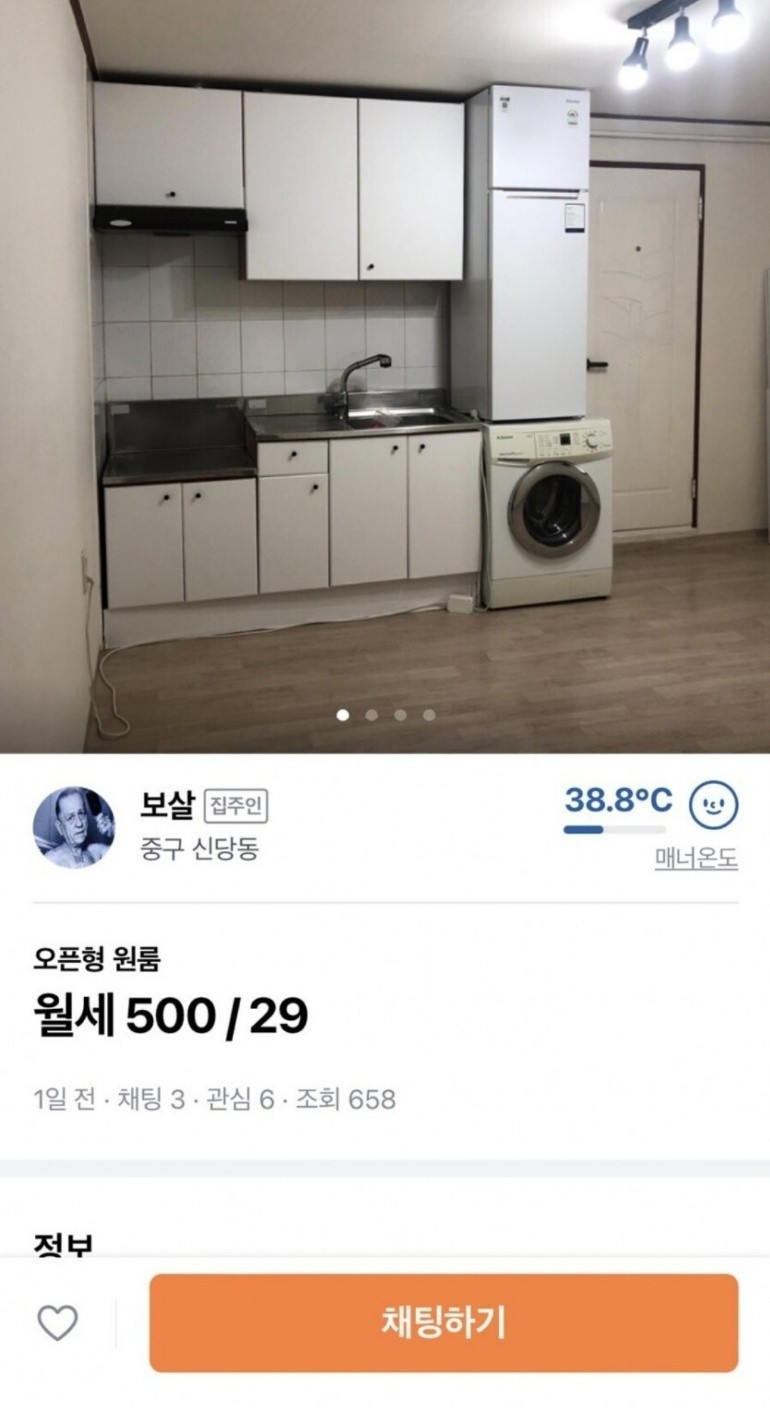Jump to the second photo indicator dot
This screenshot has height=1408, width=770.
click(x=372, y=715)
